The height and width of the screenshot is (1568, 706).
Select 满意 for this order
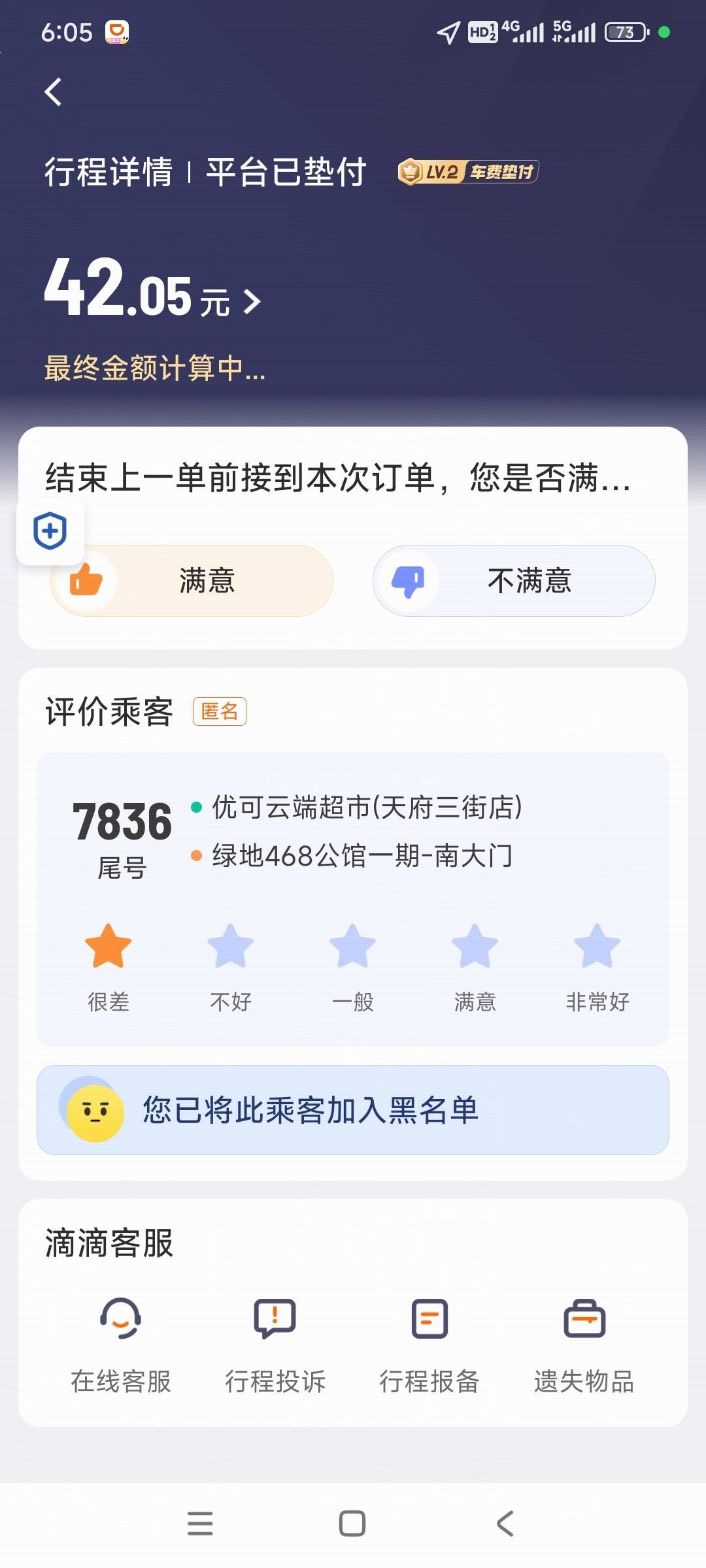(x=192, y=581)
